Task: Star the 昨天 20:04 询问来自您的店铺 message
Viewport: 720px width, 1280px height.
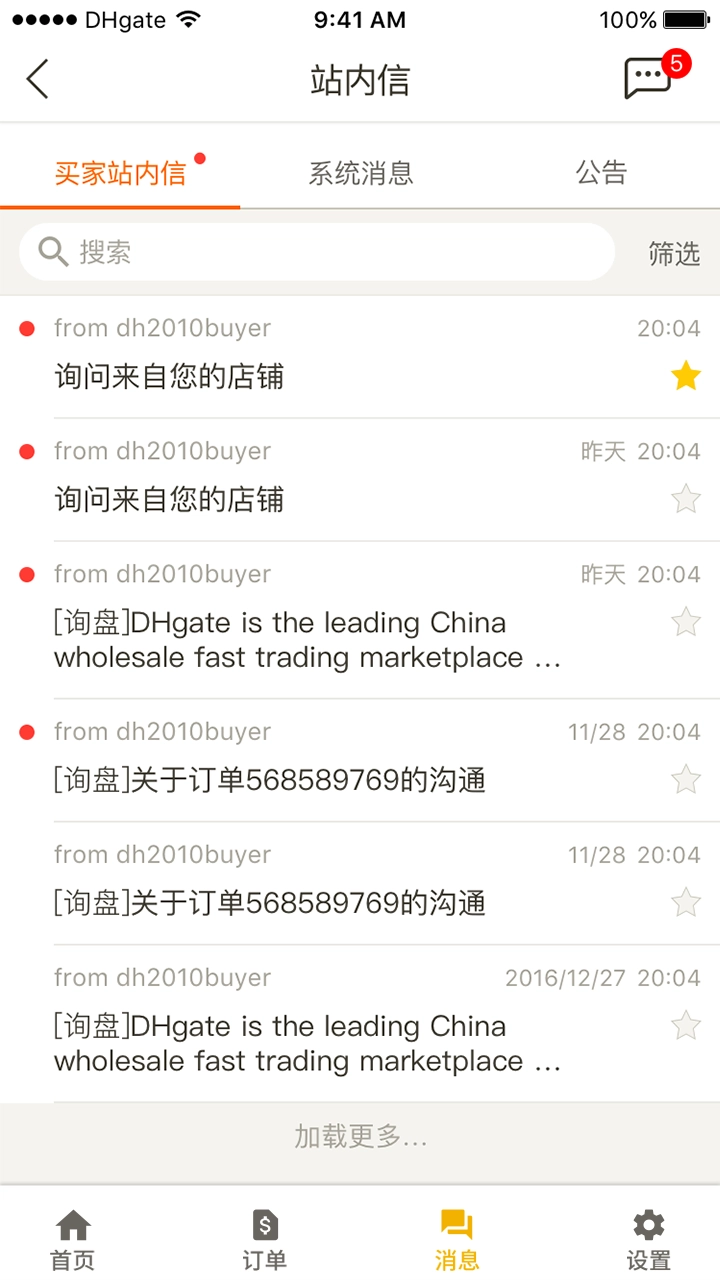Action: point(685,498)
